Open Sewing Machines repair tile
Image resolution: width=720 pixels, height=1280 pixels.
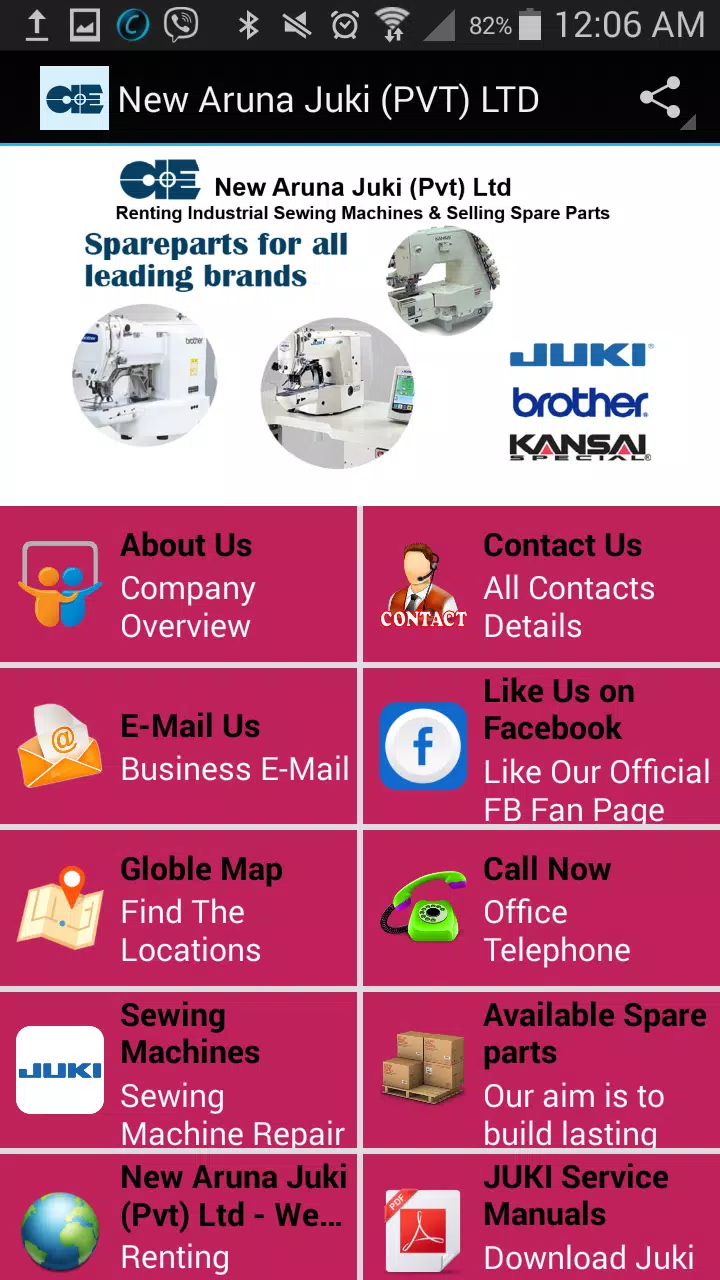coord(178,1071)
